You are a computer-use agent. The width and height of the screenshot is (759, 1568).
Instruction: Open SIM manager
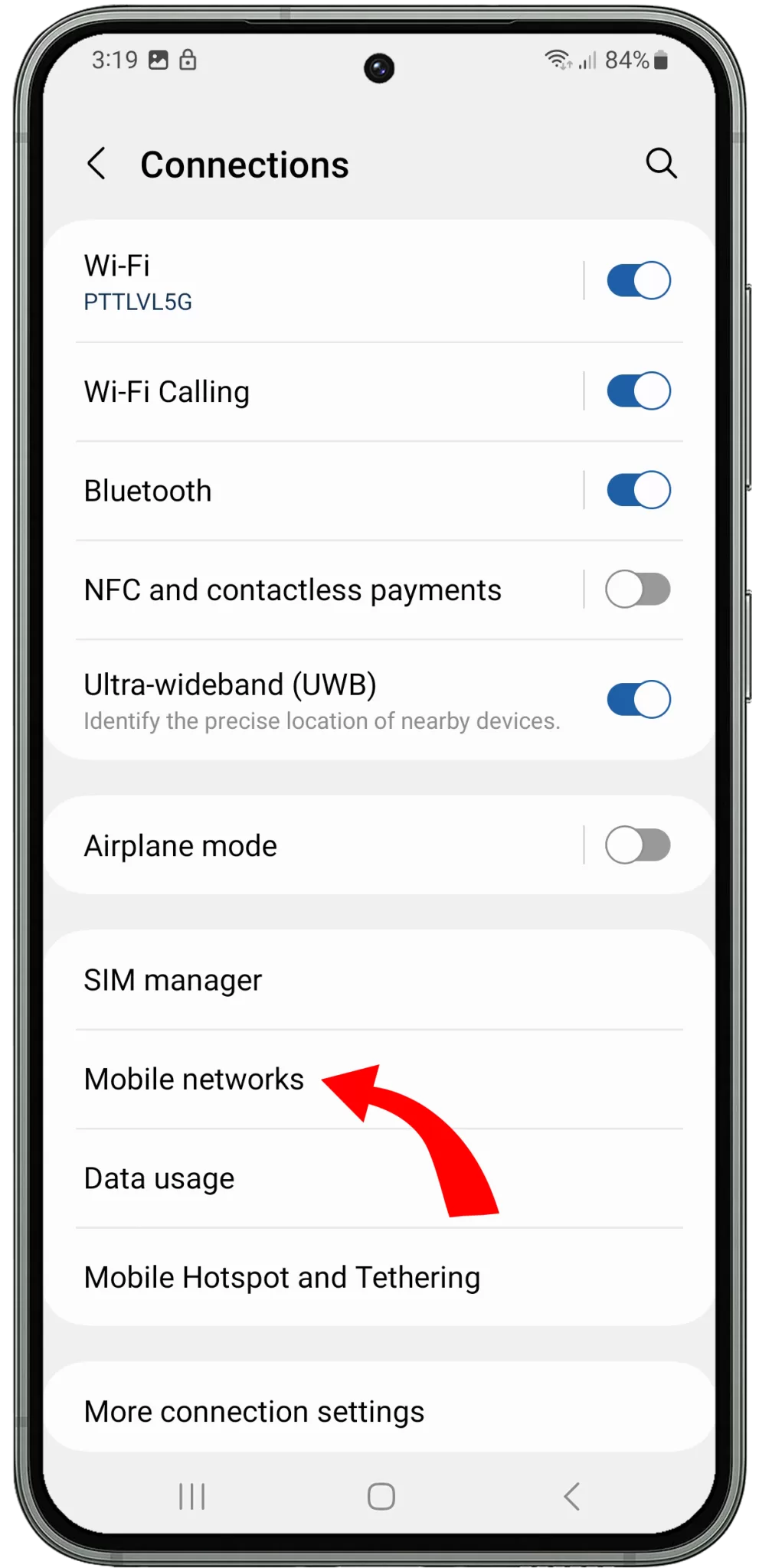379,980
